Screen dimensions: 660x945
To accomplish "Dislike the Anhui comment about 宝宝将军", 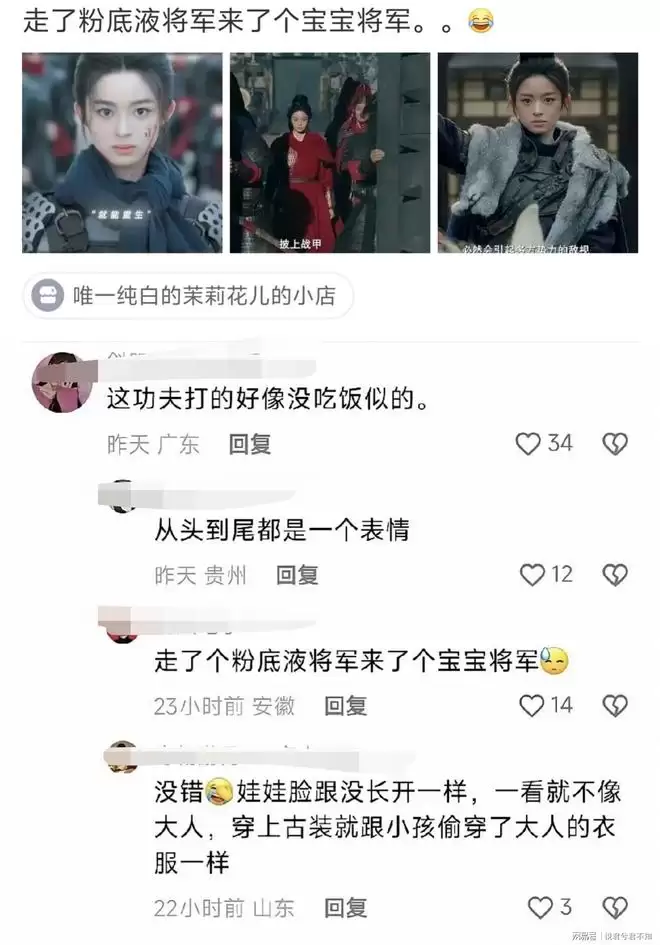I will click(614, 706).
